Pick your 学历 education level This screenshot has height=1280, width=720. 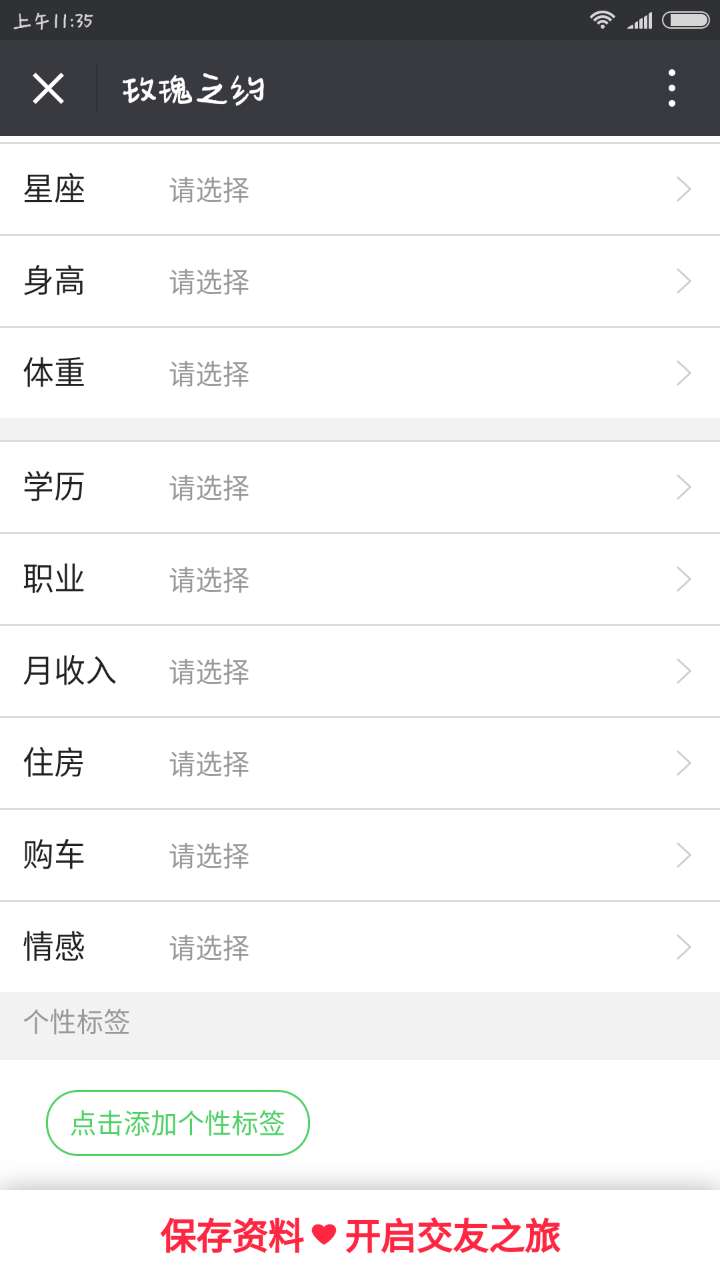tap(360, 488)
